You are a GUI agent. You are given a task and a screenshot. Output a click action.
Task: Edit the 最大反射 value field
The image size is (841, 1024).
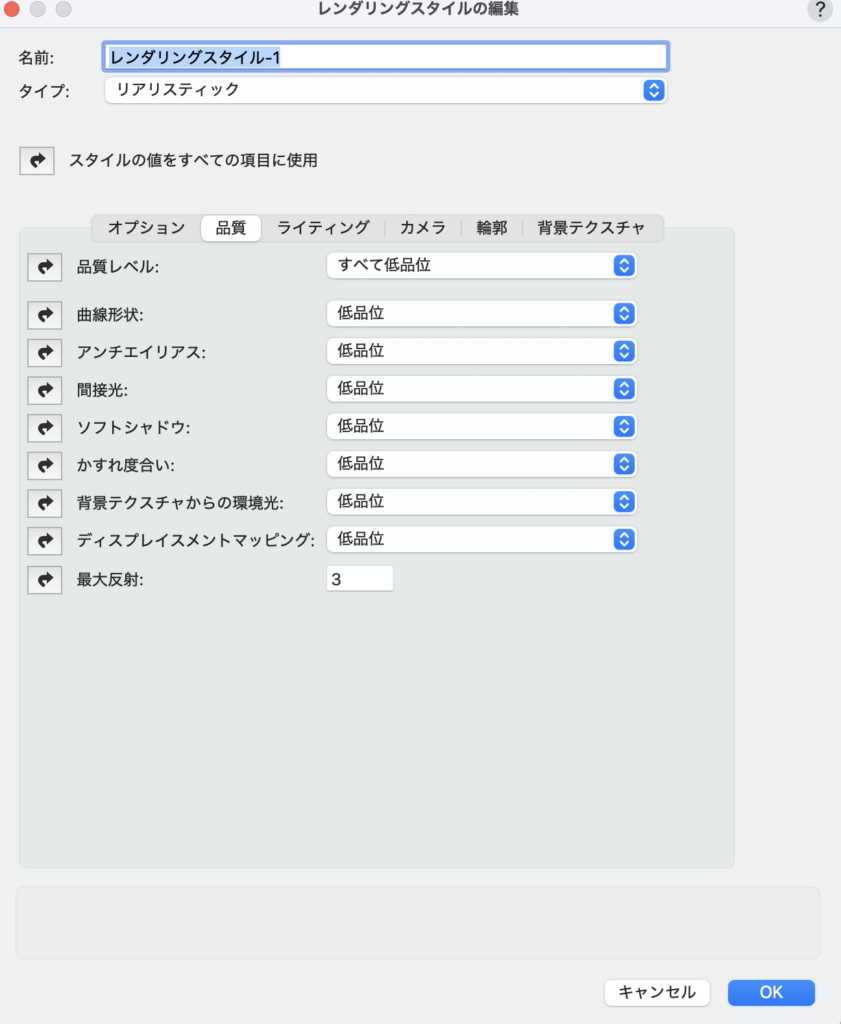point(359,578)
